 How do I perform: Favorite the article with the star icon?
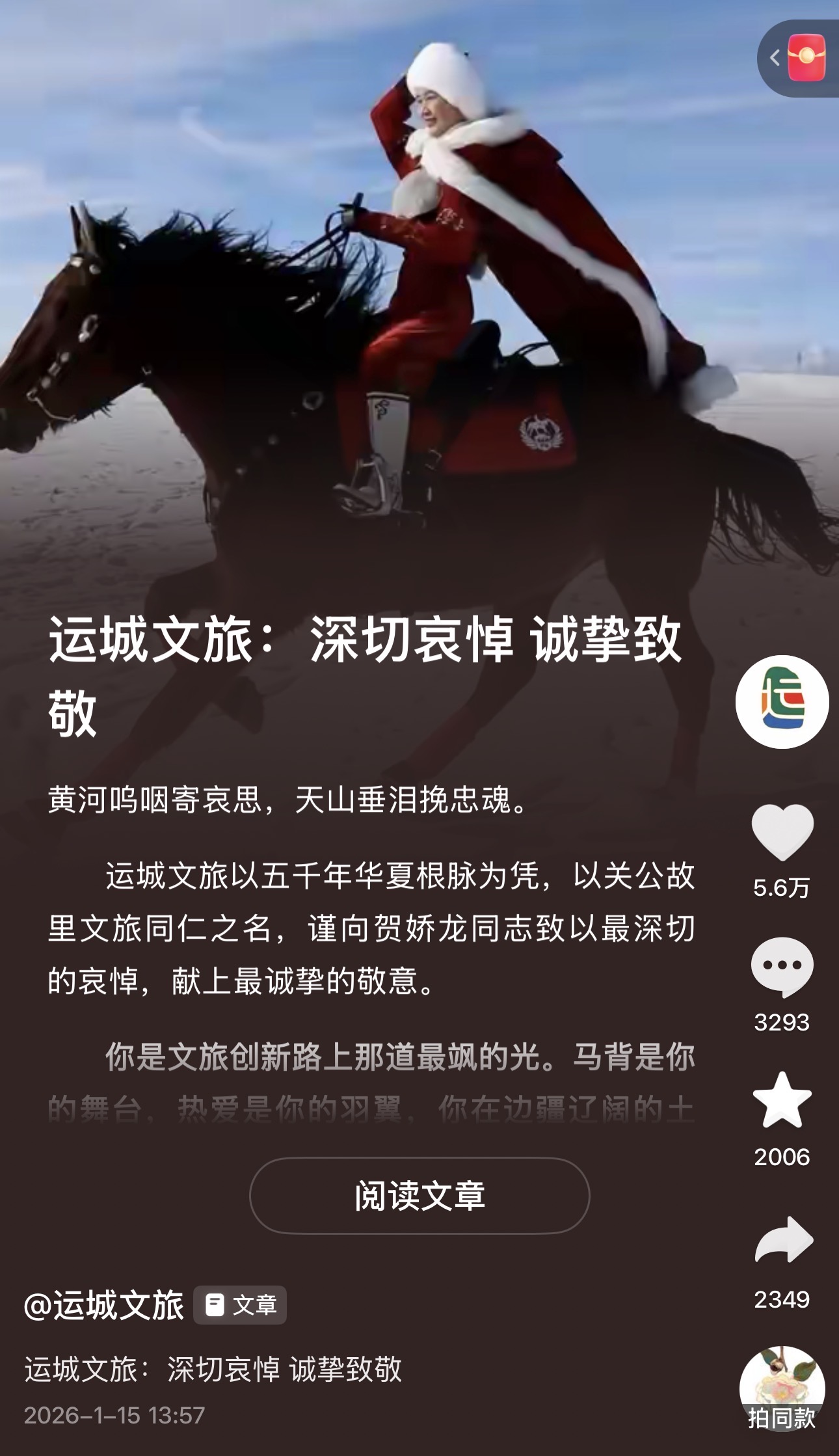(x=782, y=1101)
